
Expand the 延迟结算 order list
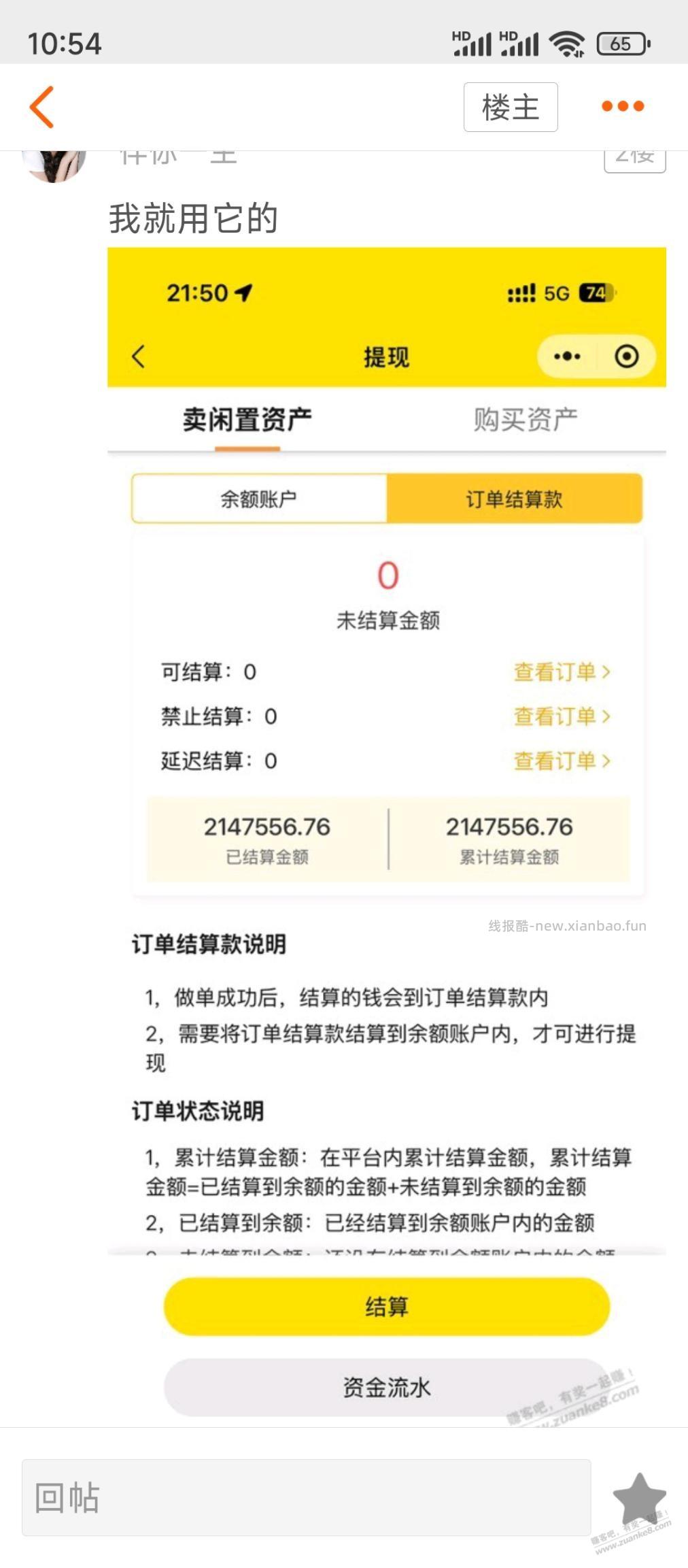click(560, 761)
